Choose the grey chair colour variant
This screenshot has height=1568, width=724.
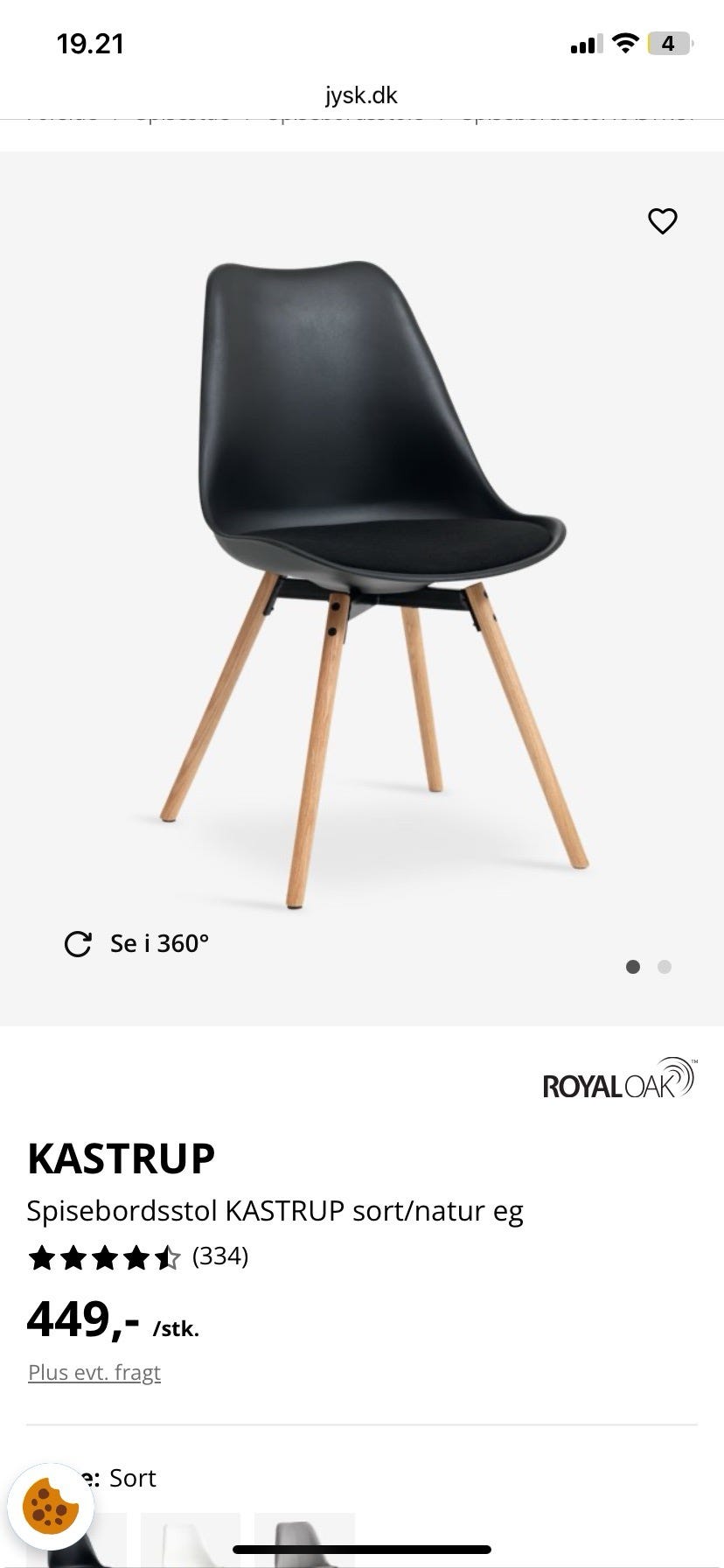(x=304, y=1538)
